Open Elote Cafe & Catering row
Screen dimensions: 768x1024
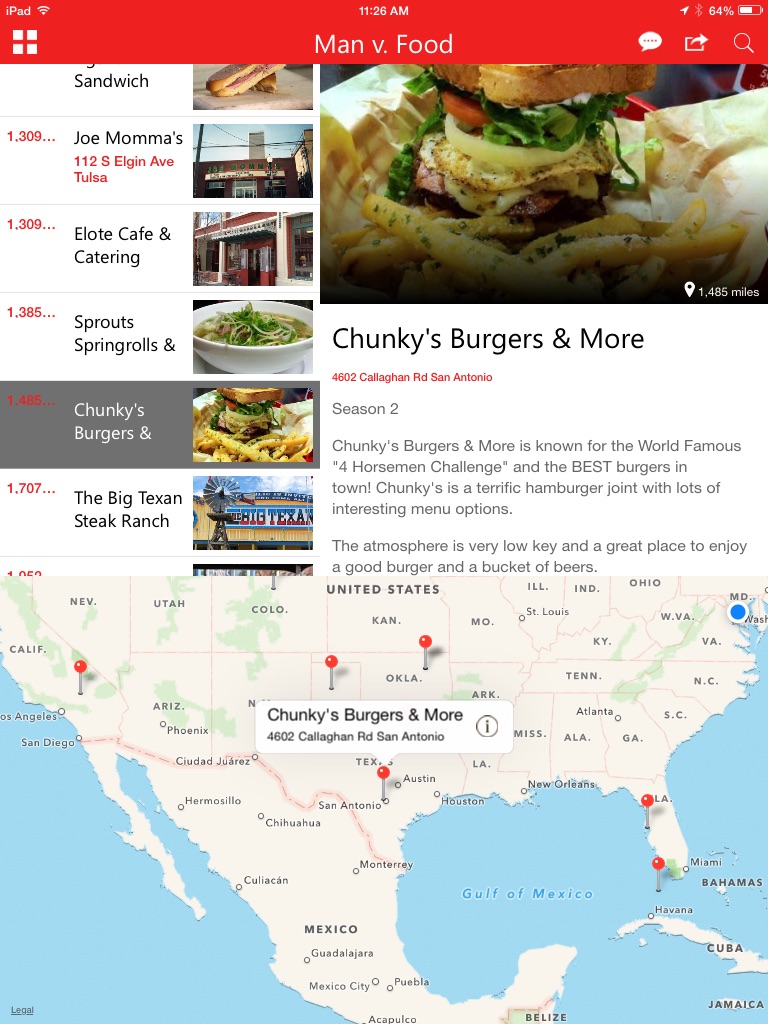pos(160,248)
